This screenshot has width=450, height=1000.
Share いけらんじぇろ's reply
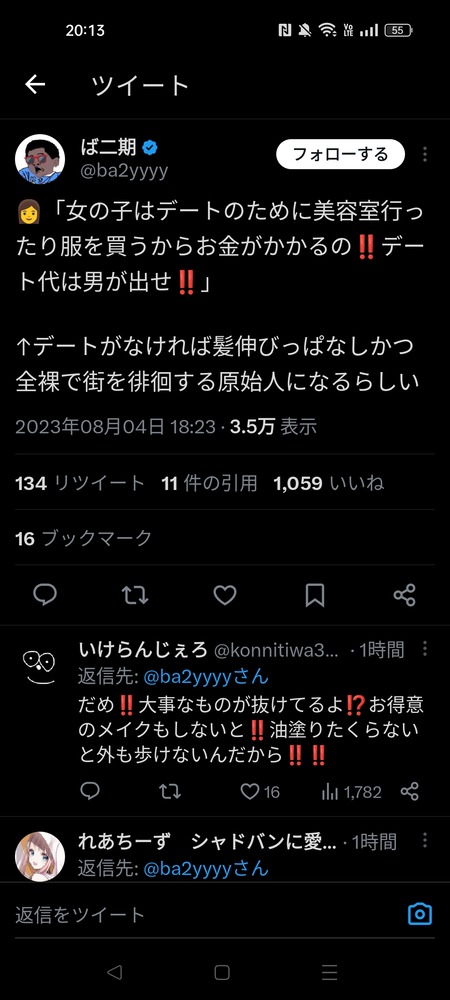409,792
